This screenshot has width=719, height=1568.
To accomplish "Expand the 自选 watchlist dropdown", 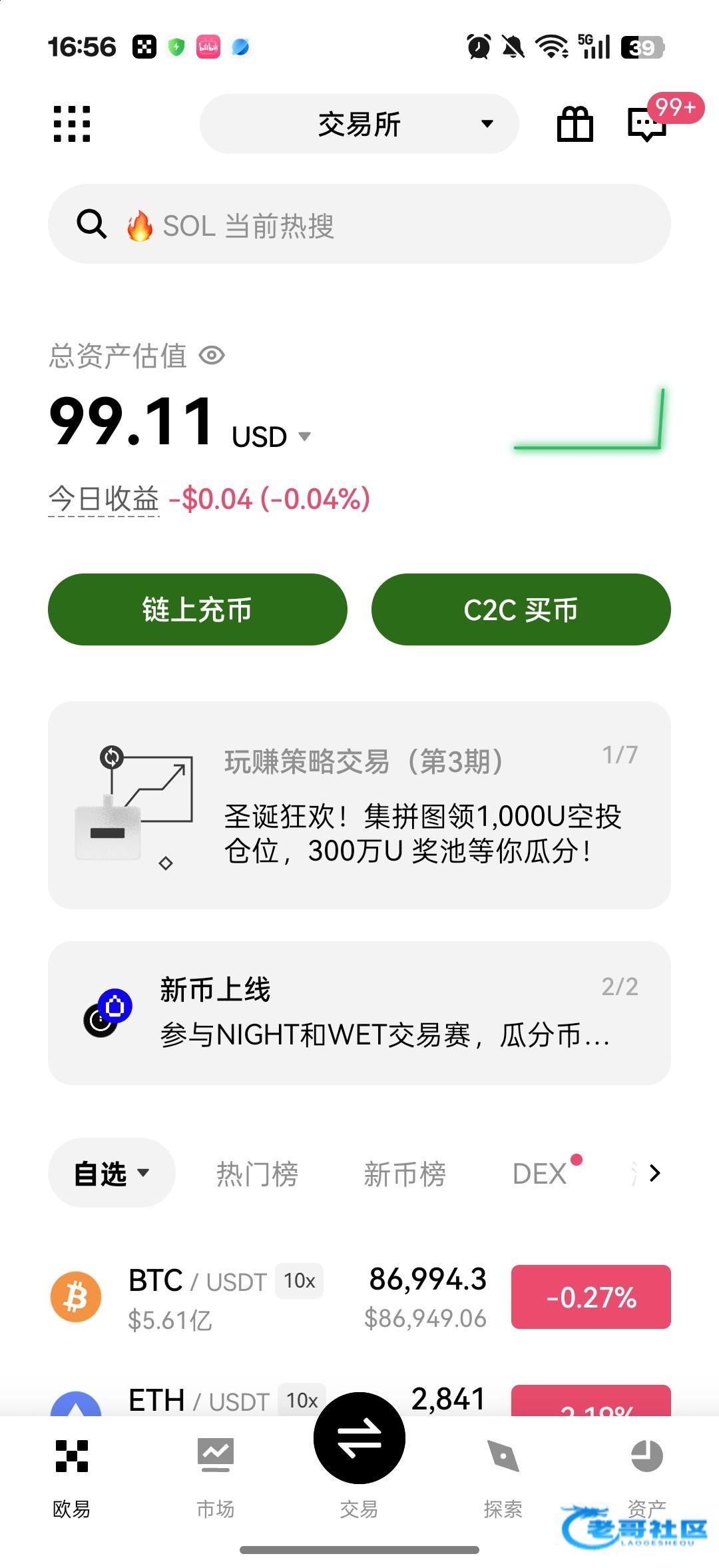I will pyautogui.click(x=111, y=1173).
